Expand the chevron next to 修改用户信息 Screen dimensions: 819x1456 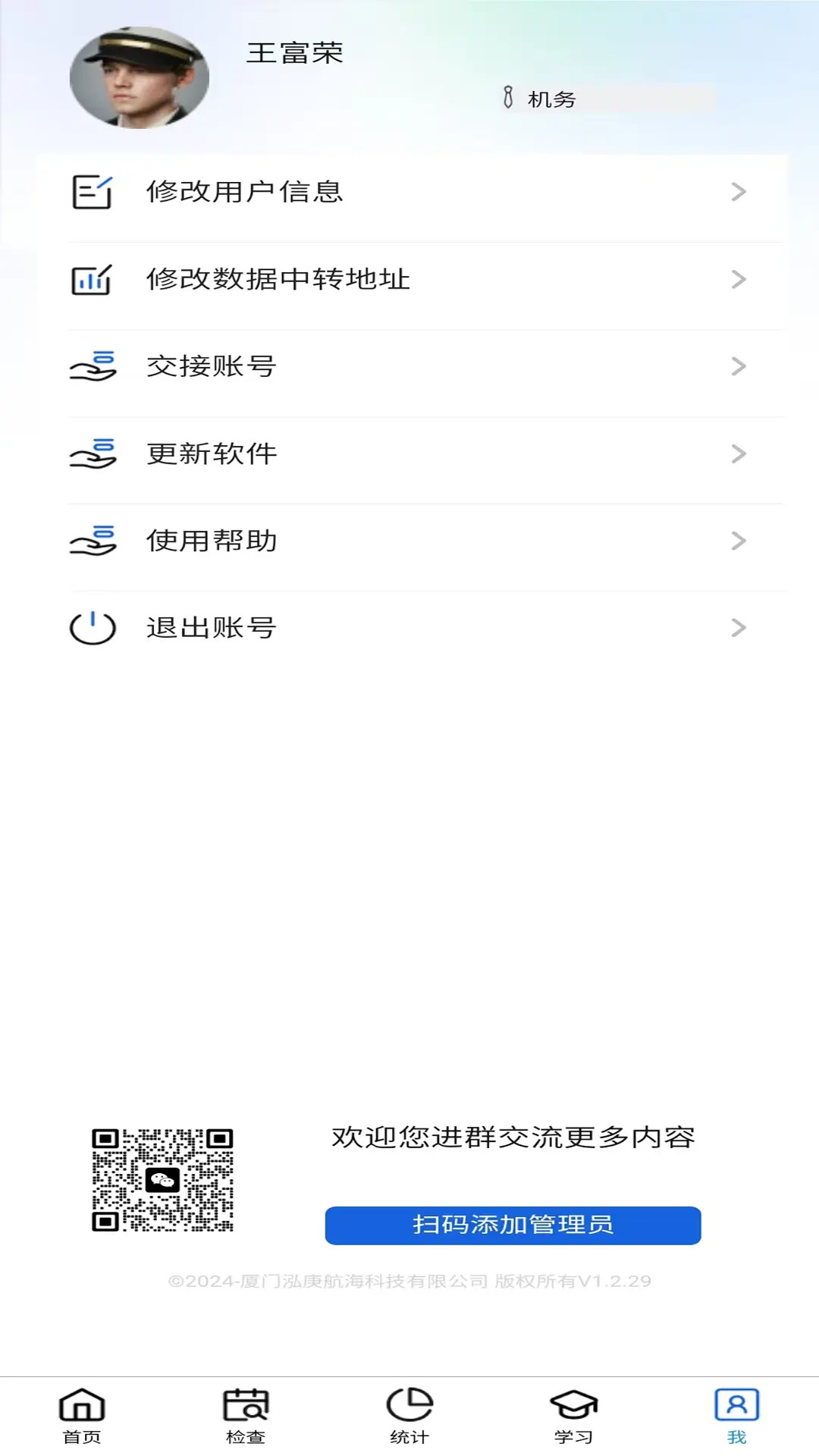[x=738, y=192]
